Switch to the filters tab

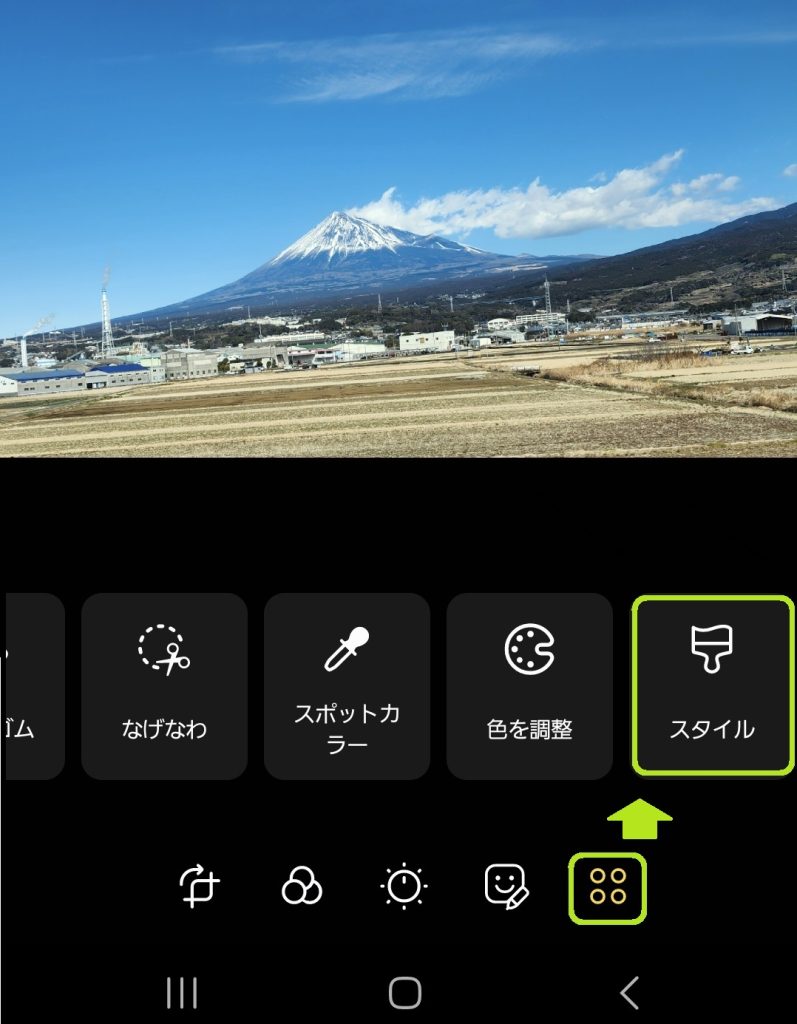click(x=302, y=886)
